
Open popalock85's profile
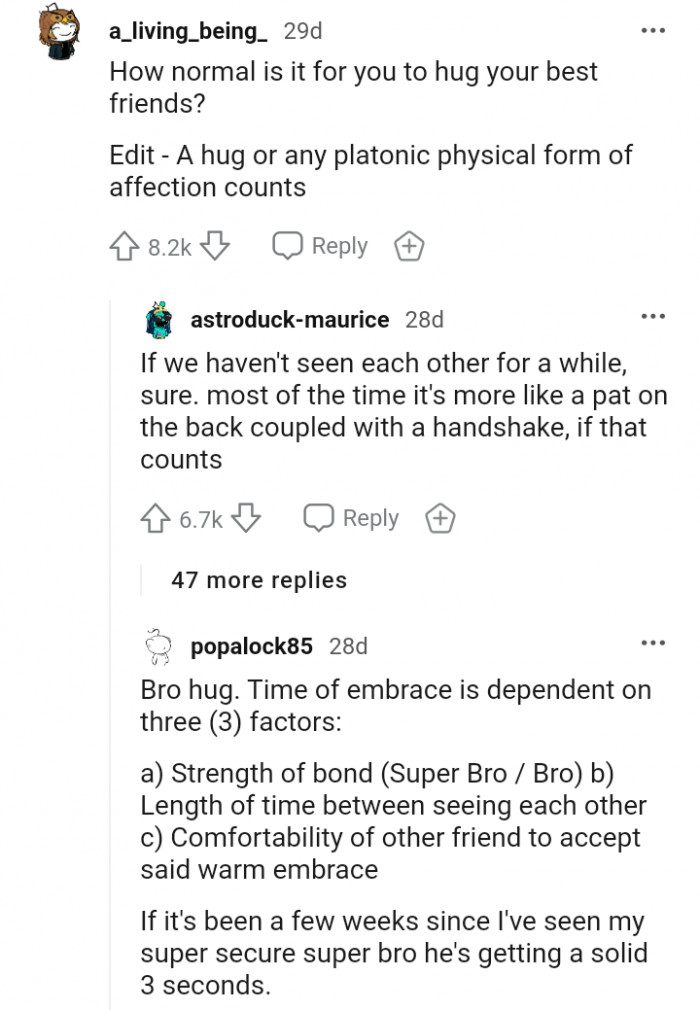(251, 646)
